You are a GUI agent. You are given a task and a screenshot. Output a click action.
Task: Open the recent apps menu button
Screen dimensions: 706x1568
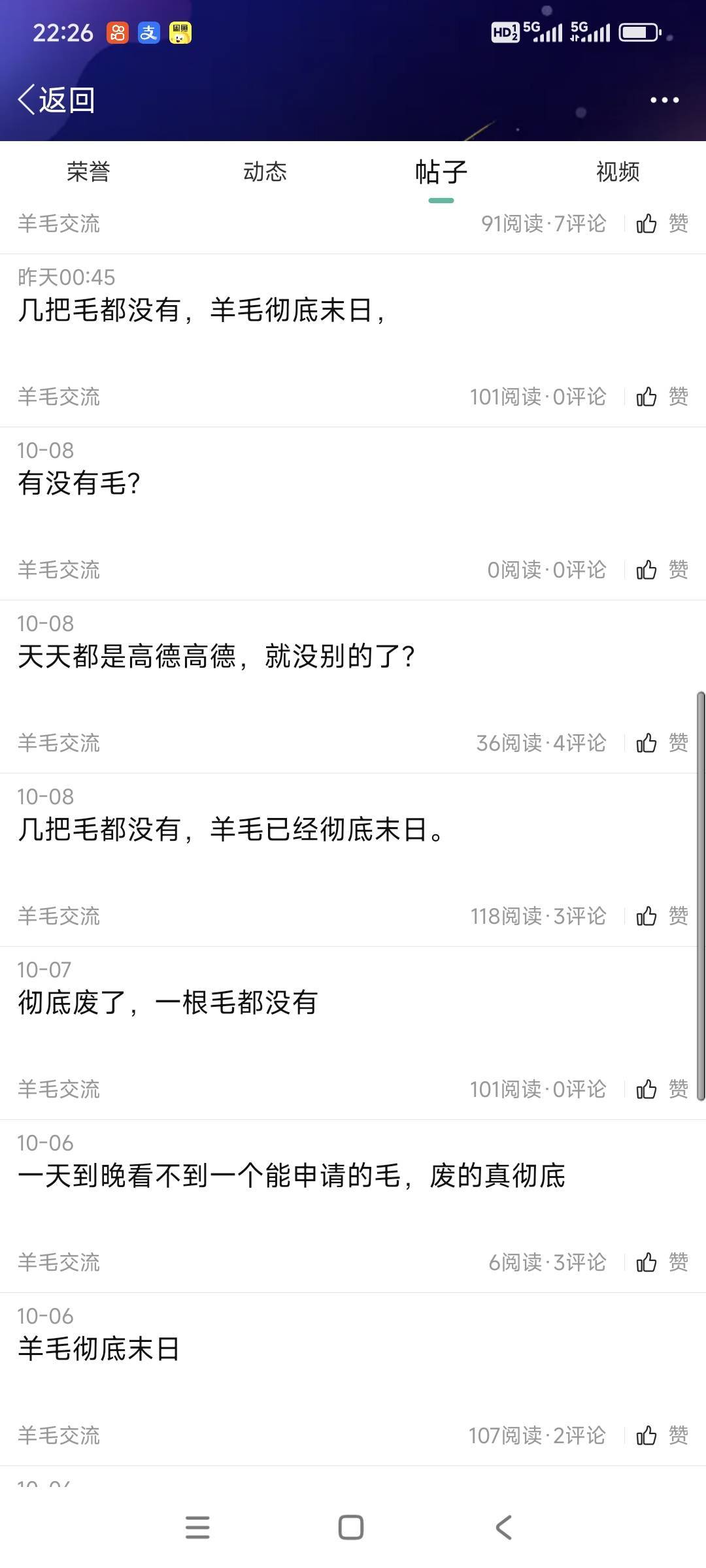coord(197,1527)
